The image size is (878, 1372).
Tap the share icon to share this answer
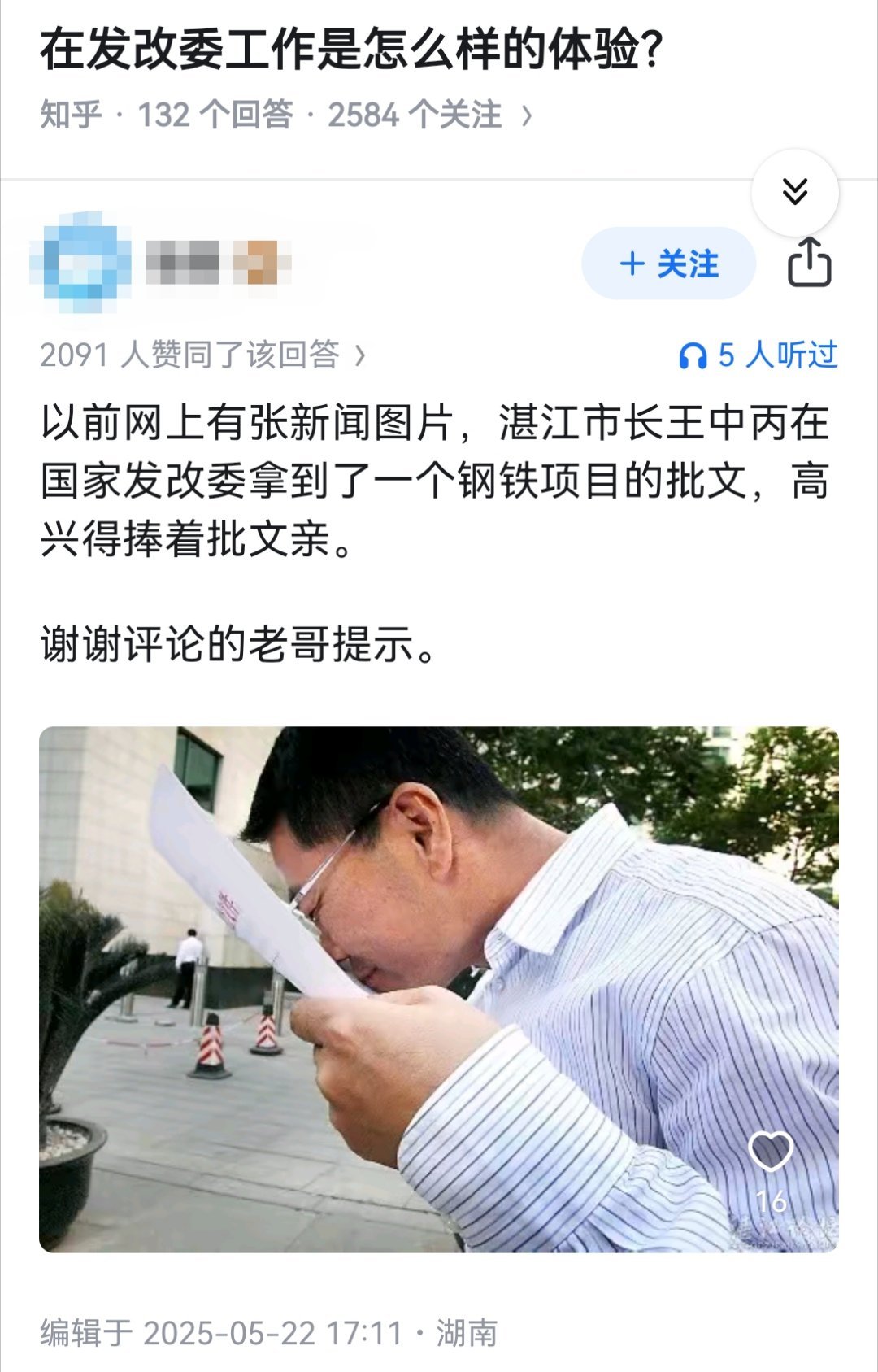click(x=811, y=263)
